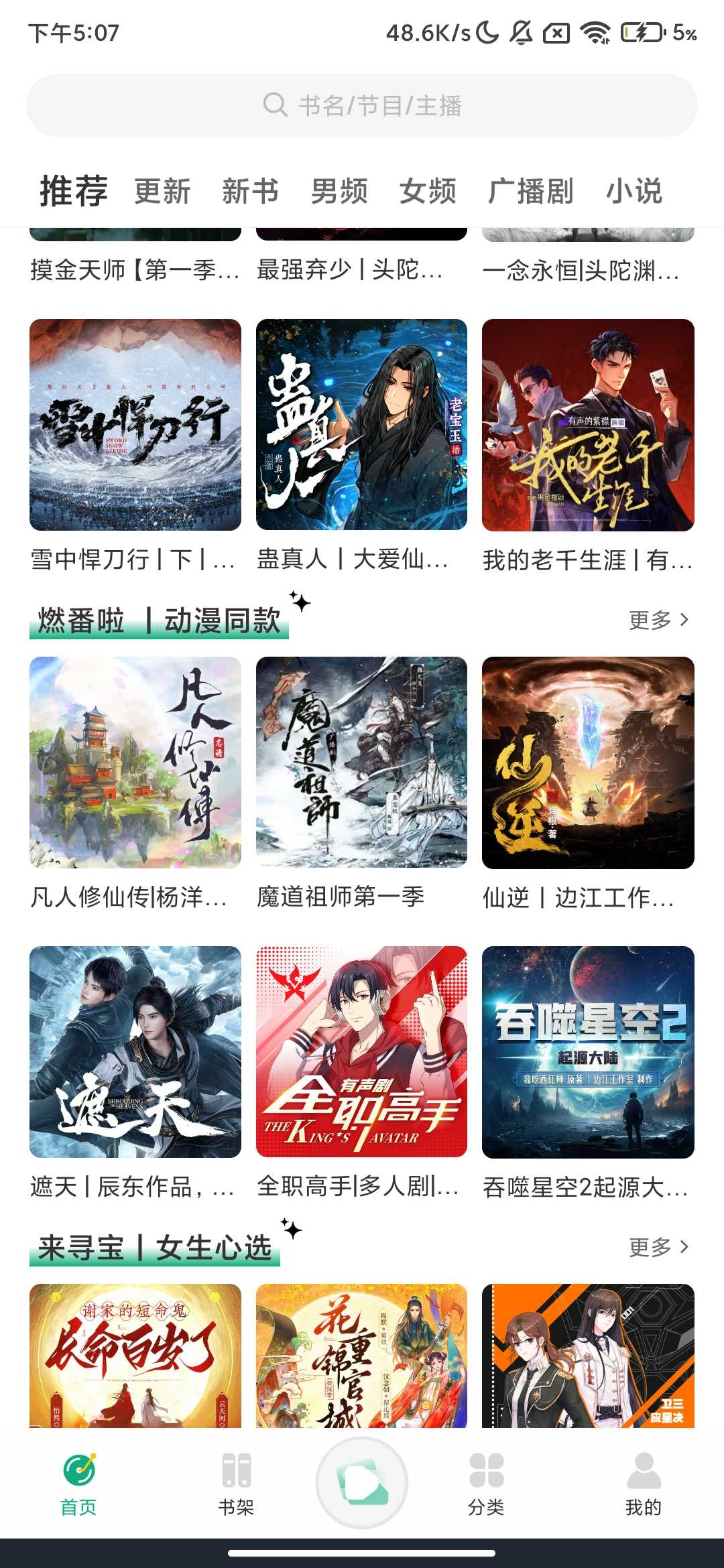Open 我的老千生涯 audiobook
This screenshot has width=724, height=1568.
[588, 425]
